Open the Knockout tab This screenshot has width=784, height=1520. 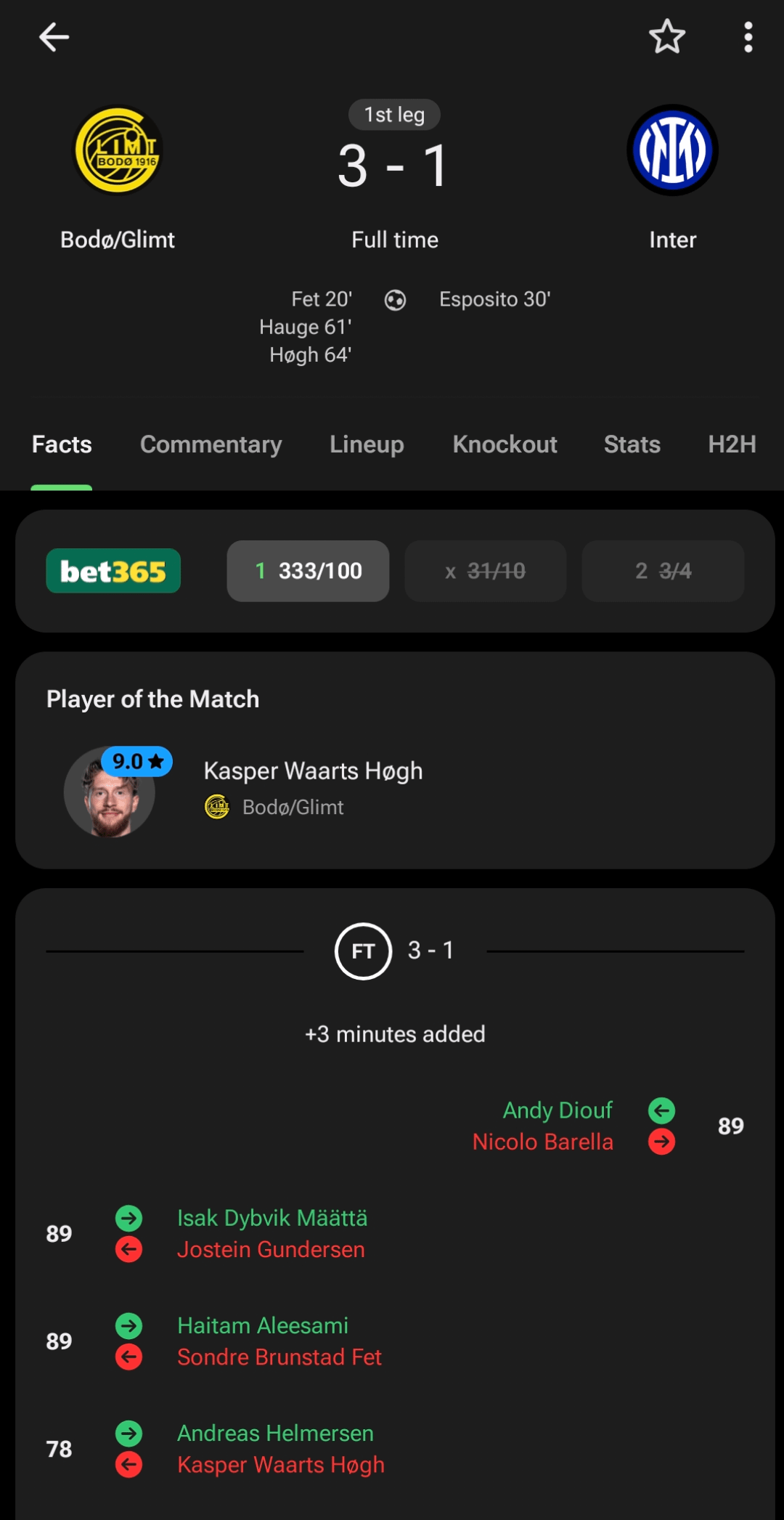click(505, 444)
